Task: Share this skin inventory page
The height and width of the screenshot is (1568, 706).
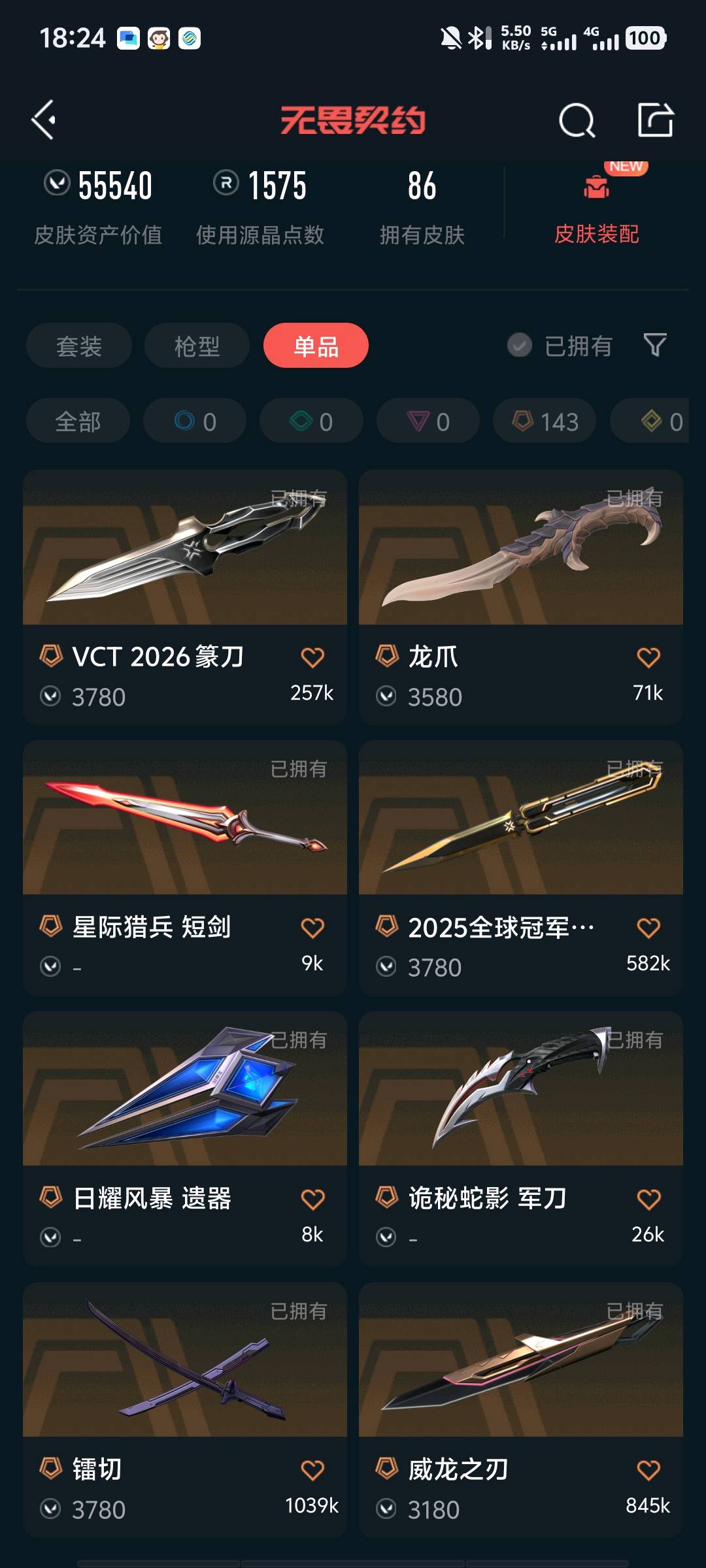Action: (x=655, y=120)
